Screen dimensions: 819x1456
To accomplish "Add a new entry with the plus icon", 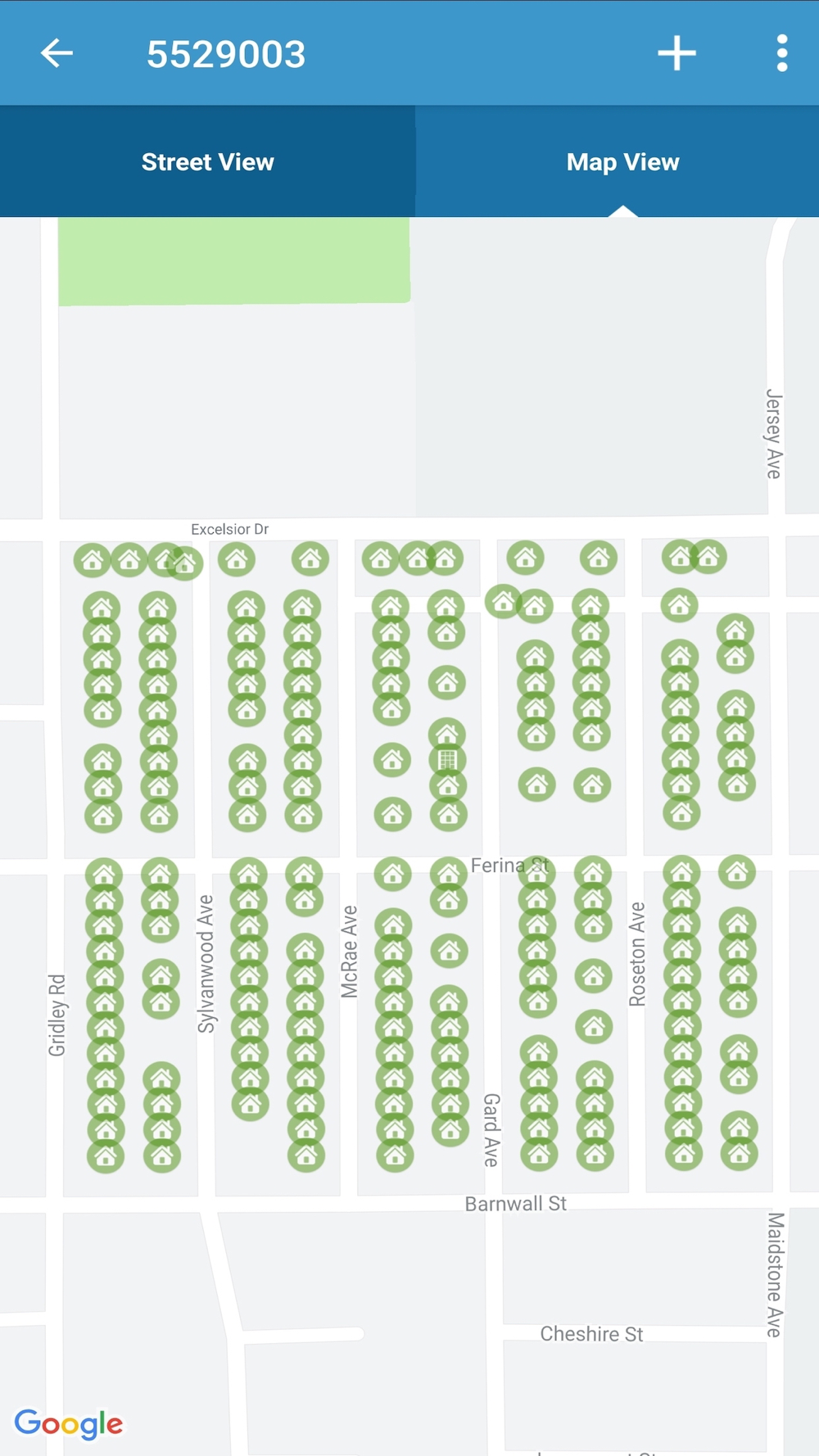I will coord(676,54).
